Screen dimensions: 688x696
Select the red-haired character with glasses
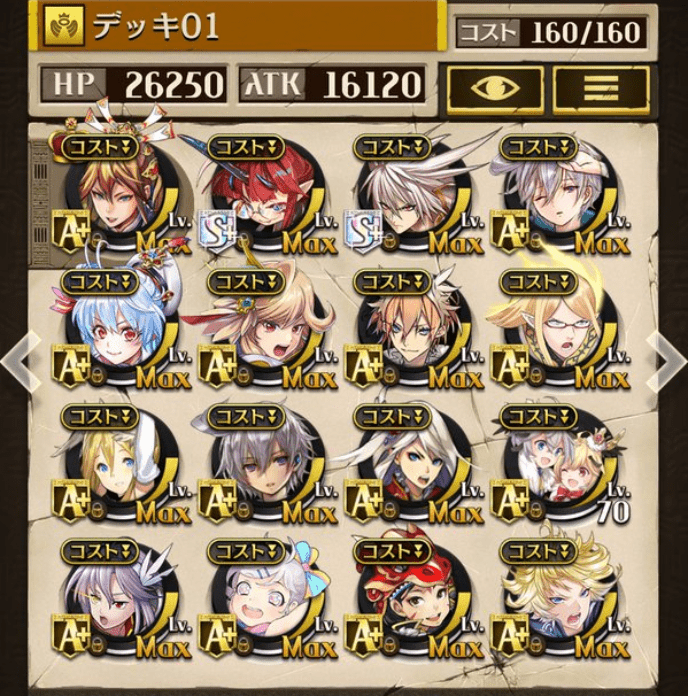(x=258, y=192)
